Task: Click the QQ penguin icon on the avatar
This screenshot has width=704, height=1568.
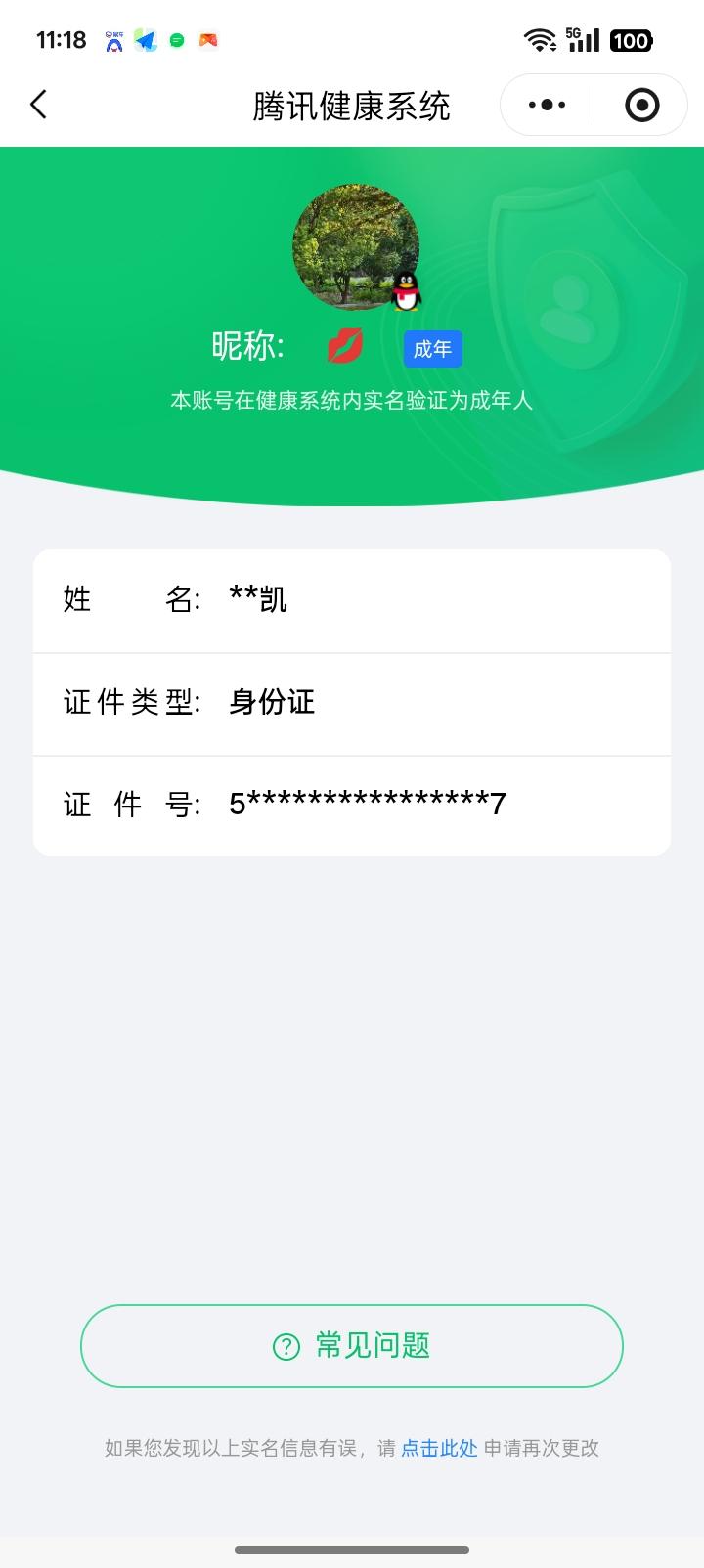Action: pyautogui.click(x=405, y=289)
